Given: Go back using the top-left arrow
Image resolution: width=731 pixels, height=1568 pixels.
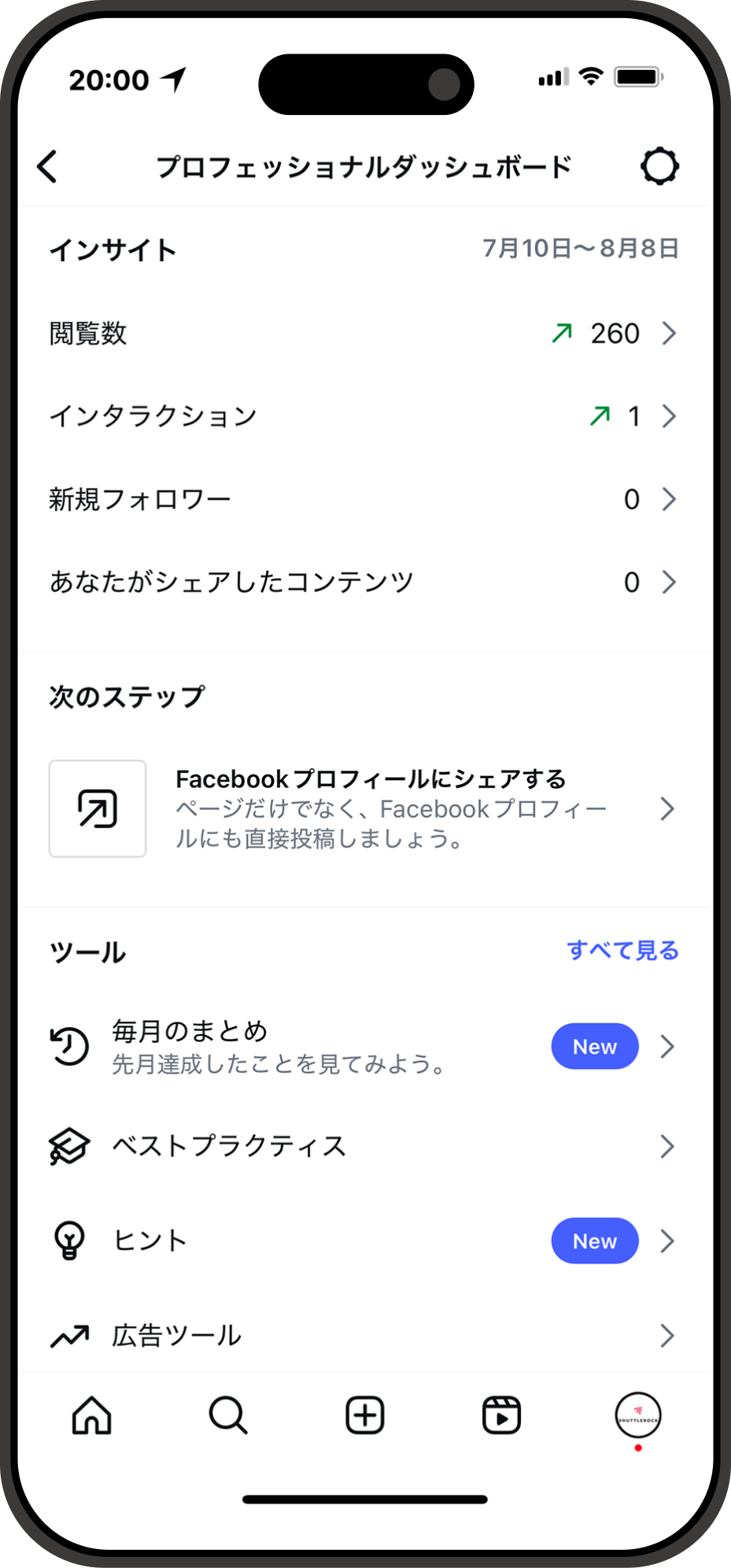Looking at the screenshot, I should (x=47, y=167).
